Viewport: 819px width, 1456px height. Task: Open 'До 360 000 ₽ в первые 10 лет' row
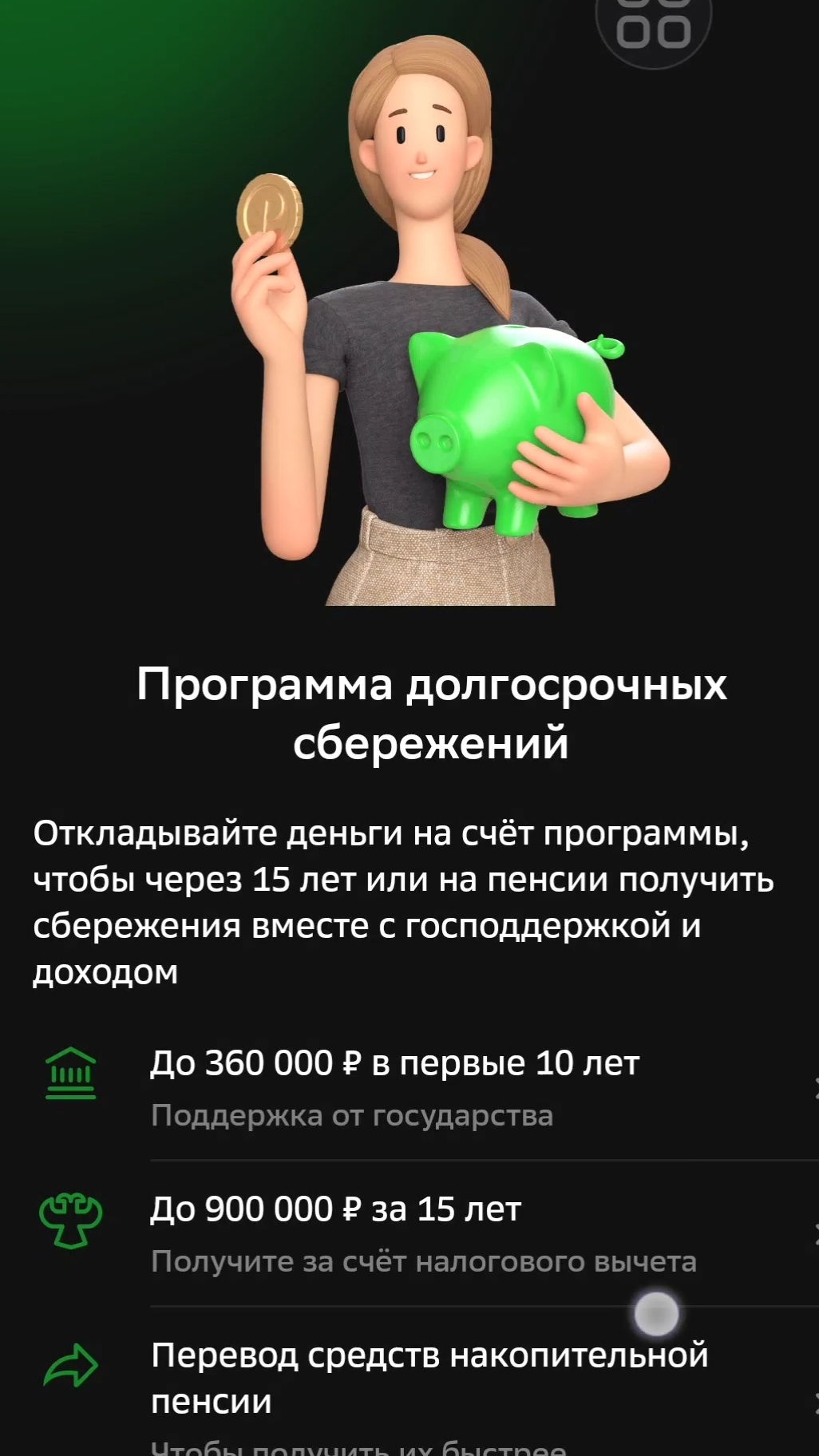point(431,1086)
